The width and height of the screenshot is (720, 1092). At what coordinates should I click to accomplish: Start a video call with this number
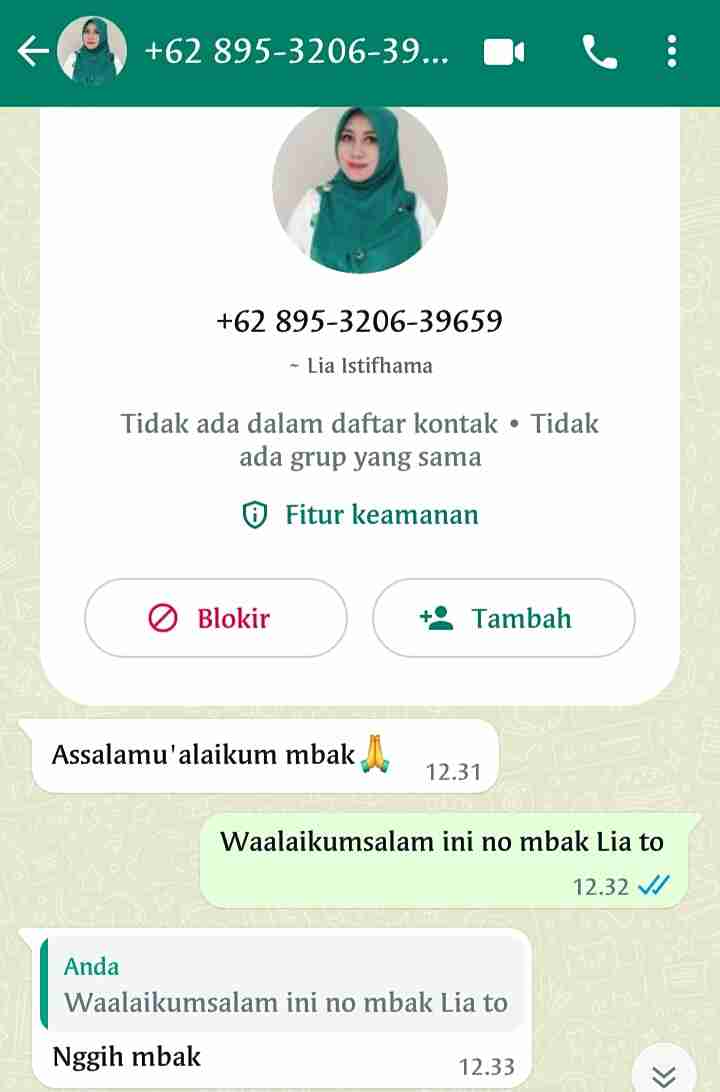coord(504,52)
